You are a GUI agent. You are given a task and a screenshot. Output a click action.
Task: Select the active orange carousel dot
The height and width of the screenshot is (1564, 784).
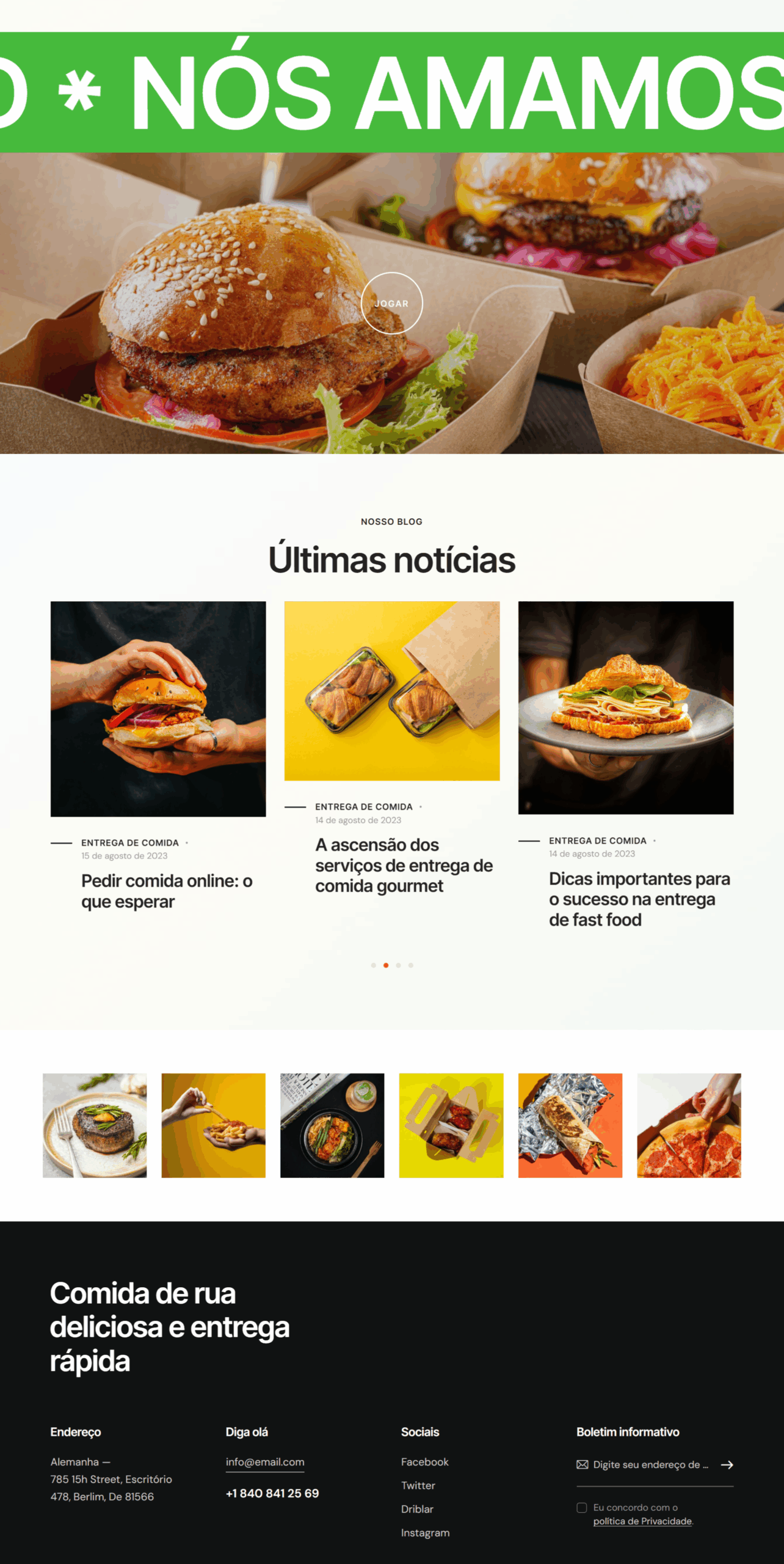click(x=386, y=965)
